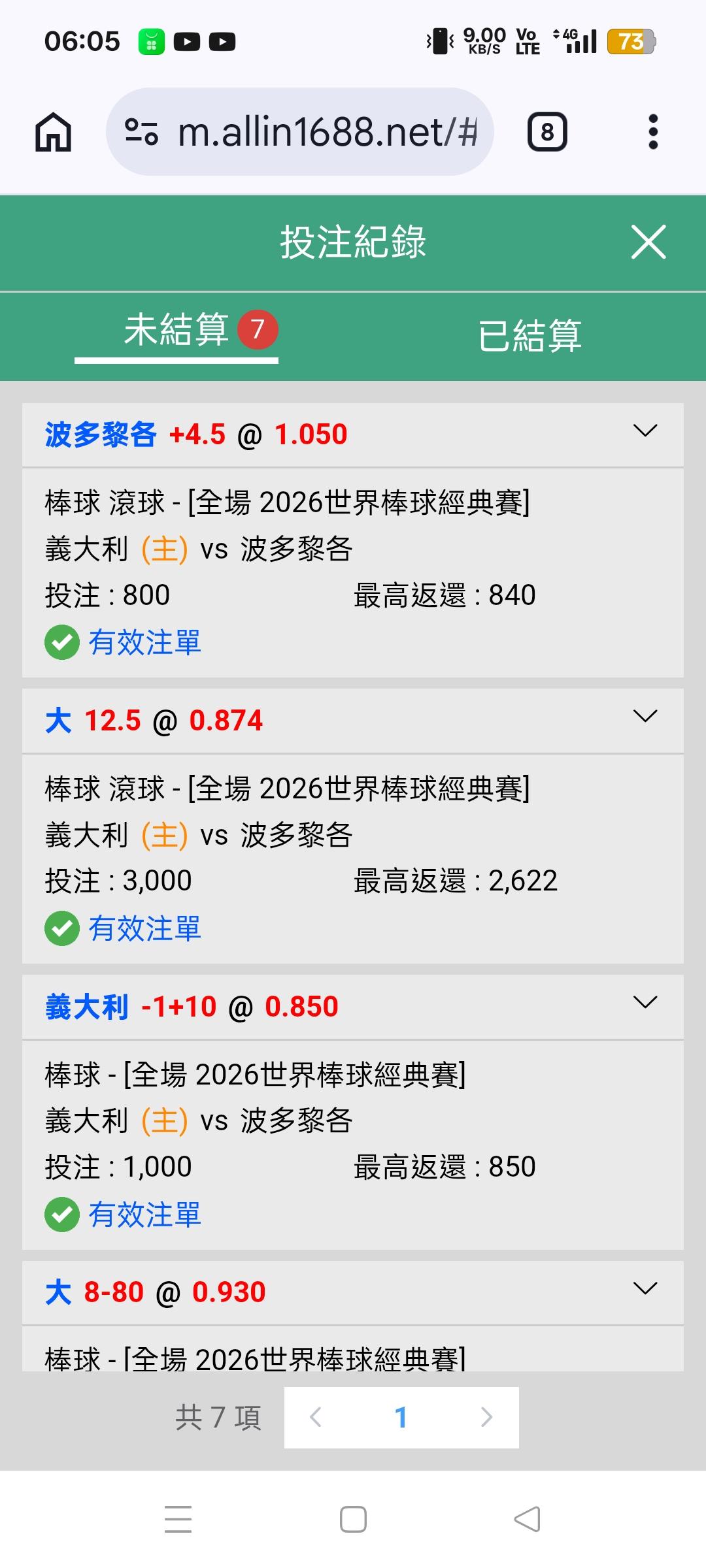Go to the previous page of records
706x1568 pixels.
pyautogui.click(x=316, y=1417)
